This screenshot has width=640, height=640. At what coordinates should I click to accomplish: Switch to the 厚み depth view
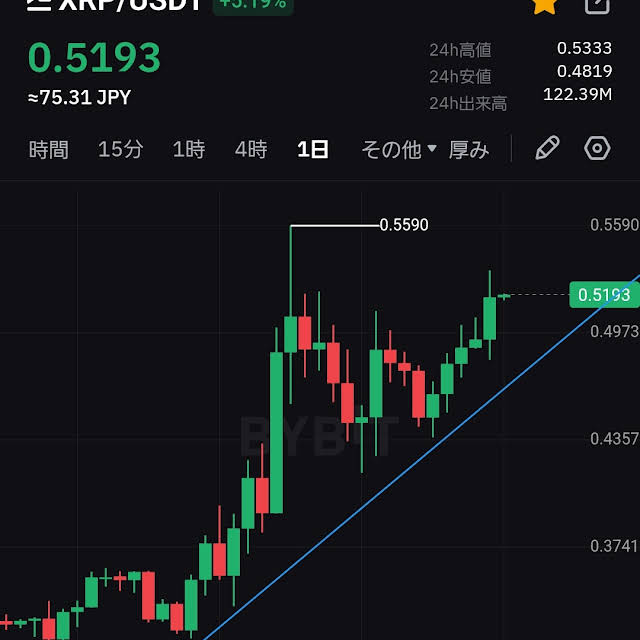(x=469, y=150)
